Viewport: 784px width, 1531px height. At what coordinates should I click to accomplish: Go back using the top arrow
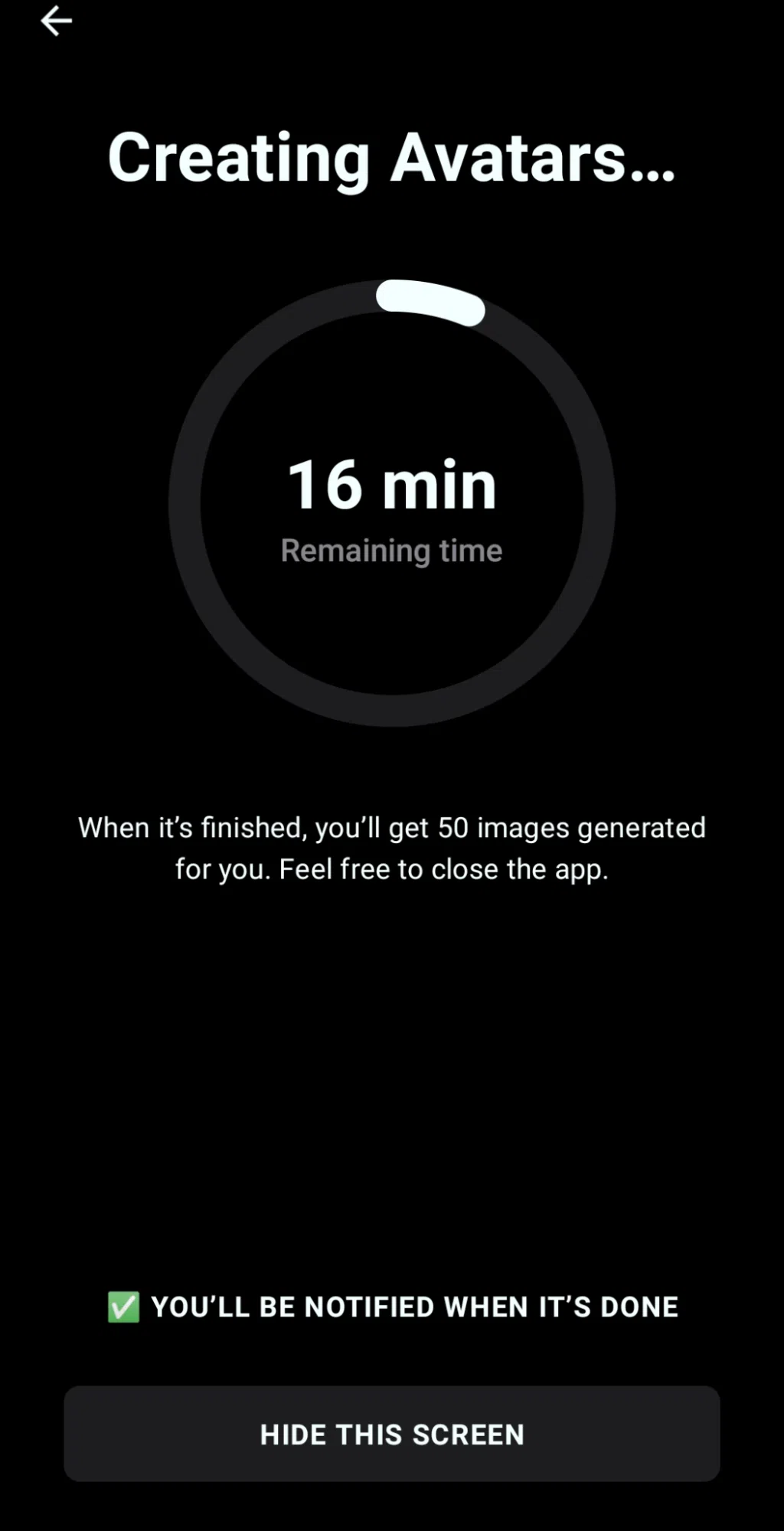(56, 21)
